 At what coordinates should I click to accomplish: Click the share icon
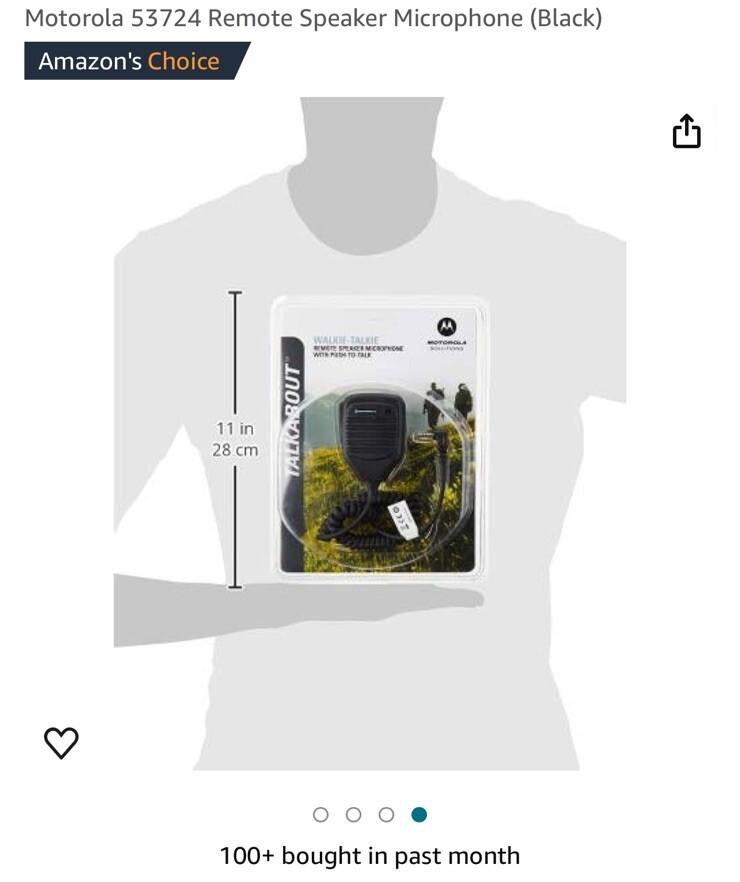click(x=688, y=131)
